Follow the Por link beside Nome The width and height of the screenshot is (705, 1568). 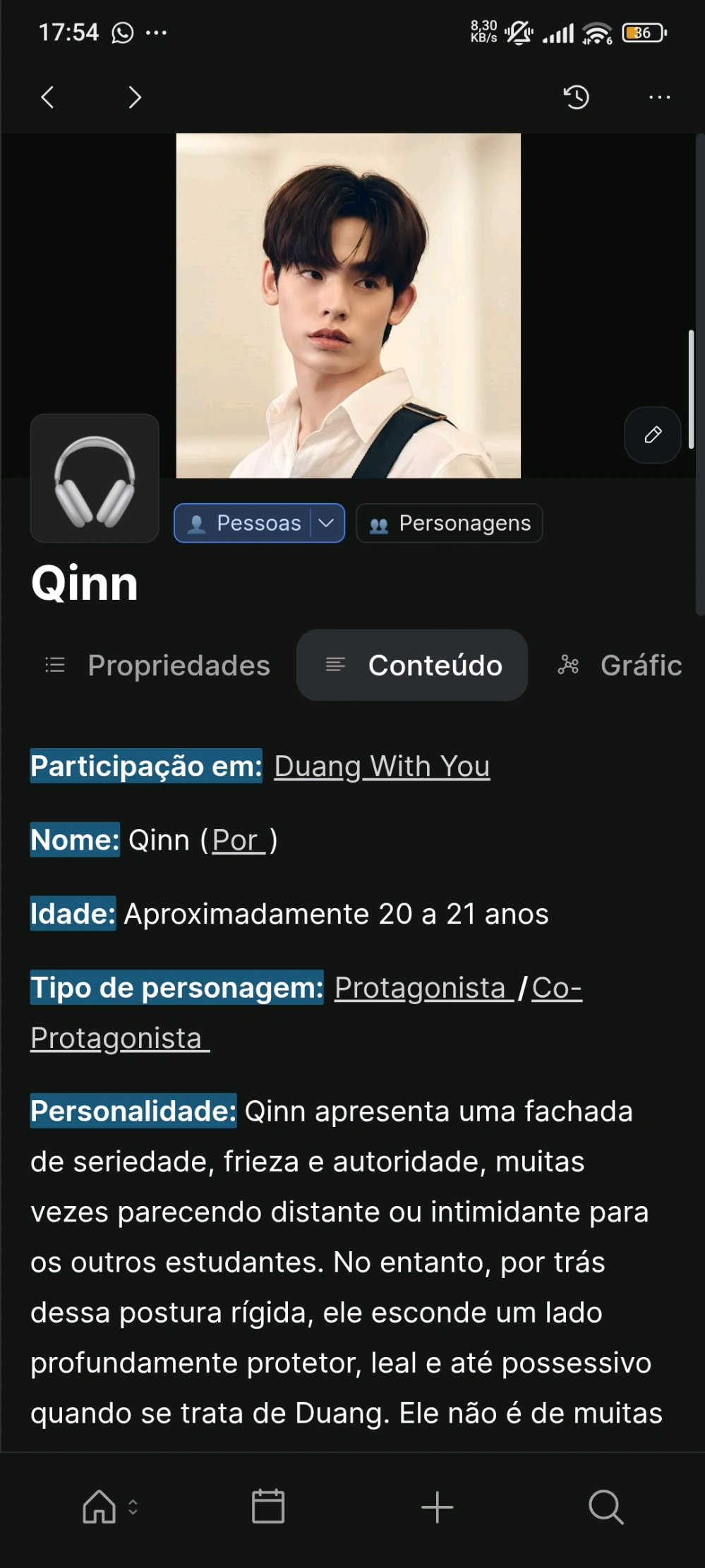pos(236,840)
